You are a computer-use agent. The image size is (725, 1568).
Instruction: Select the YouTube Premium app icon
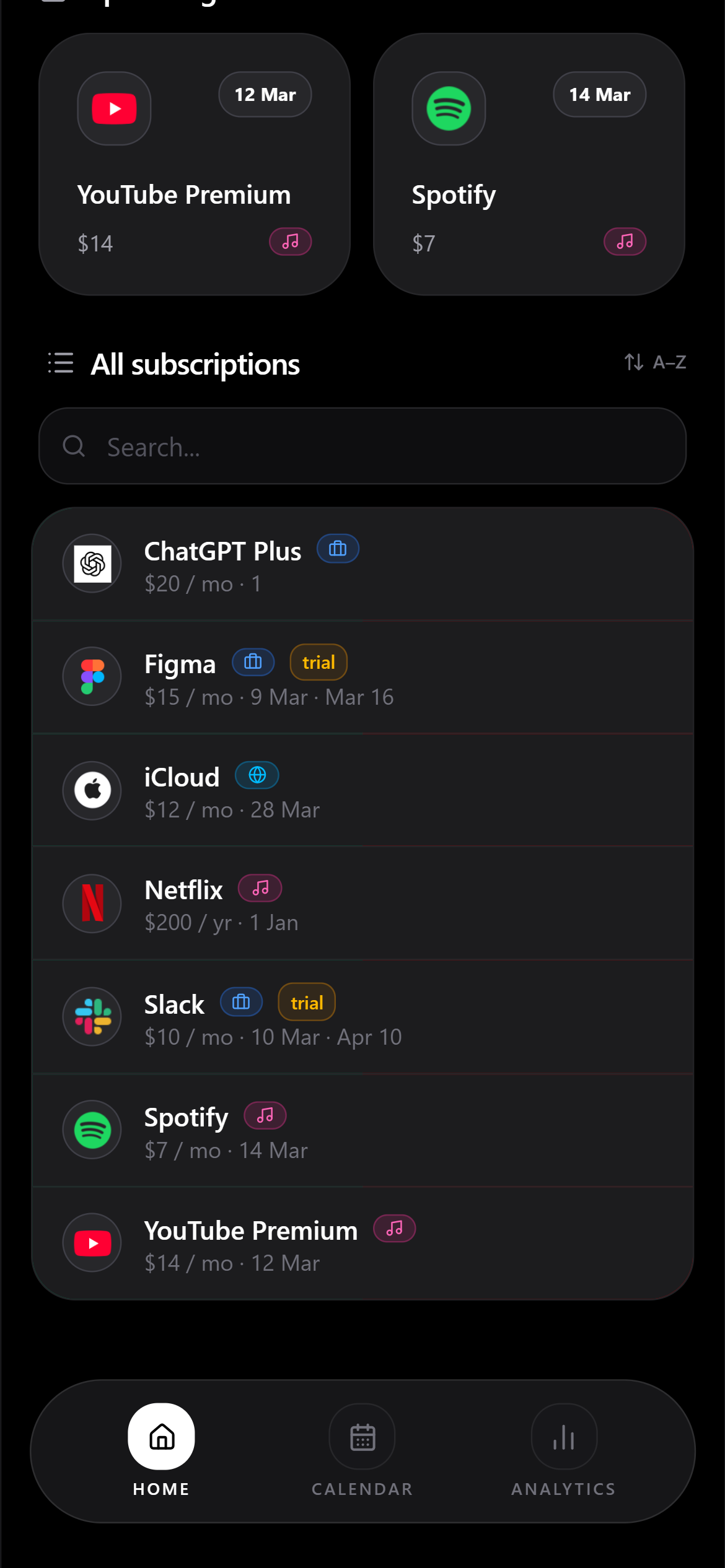113,108
